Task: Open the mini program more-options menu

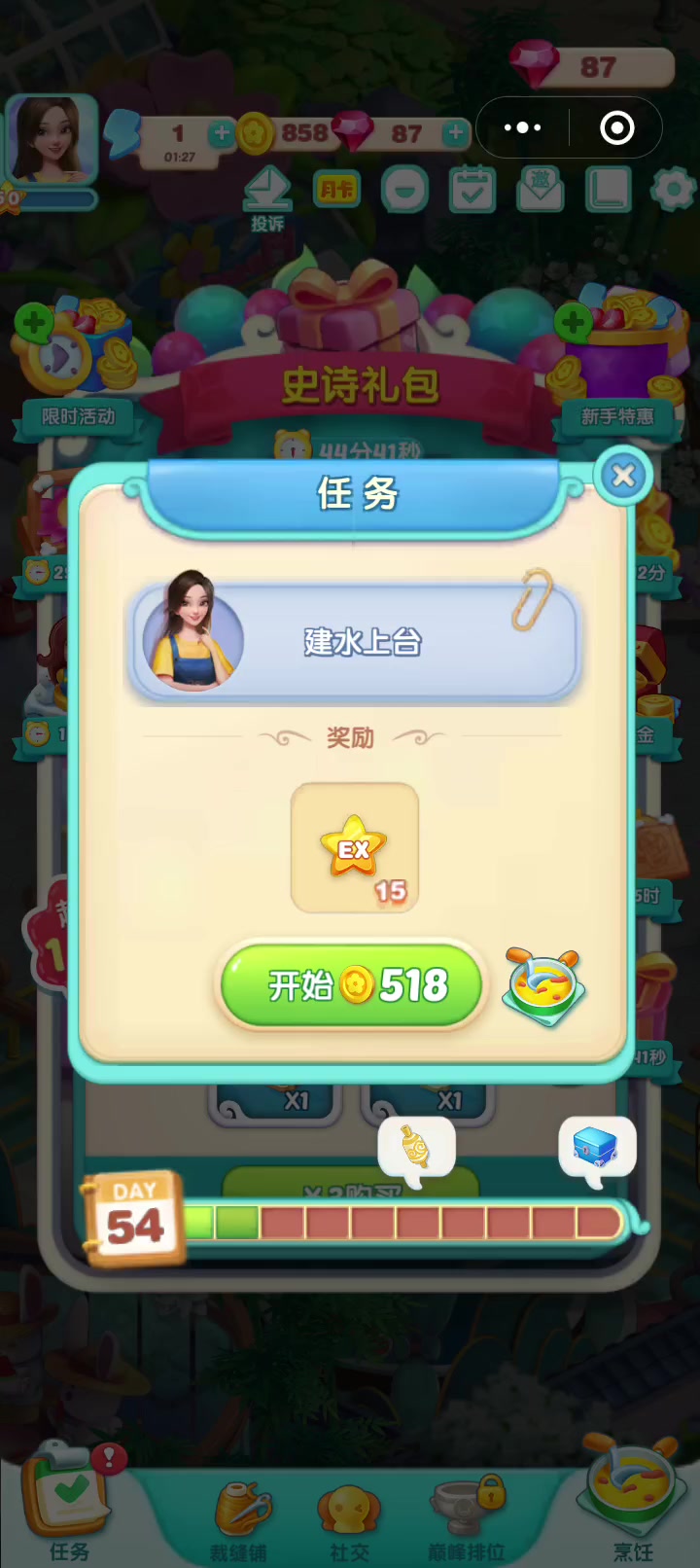Action: pyautogui.click(x=523, y=127)
